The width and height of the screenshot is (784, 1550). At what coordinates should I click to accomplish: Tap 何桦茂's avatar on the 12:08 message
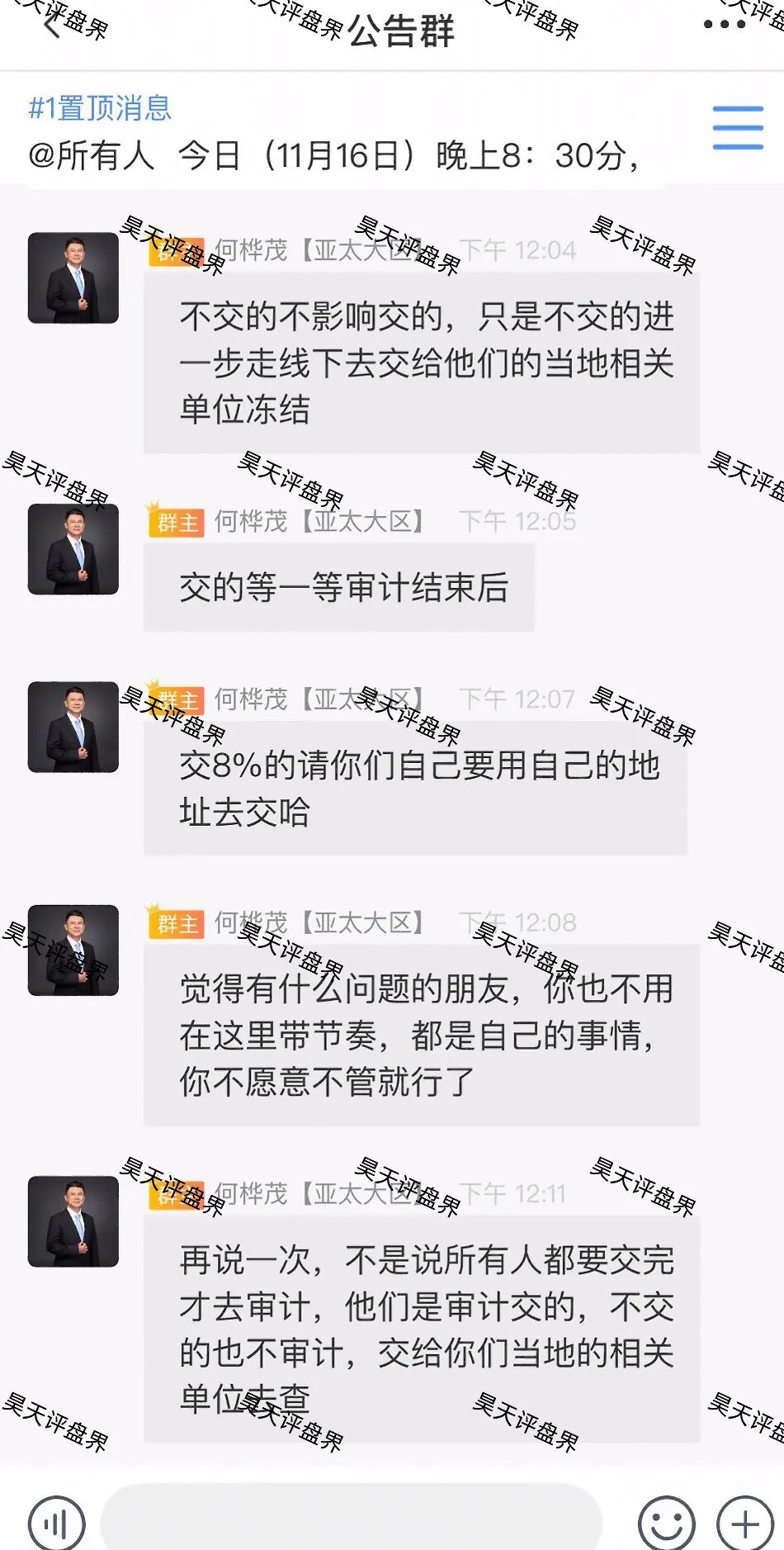point(73,950)
